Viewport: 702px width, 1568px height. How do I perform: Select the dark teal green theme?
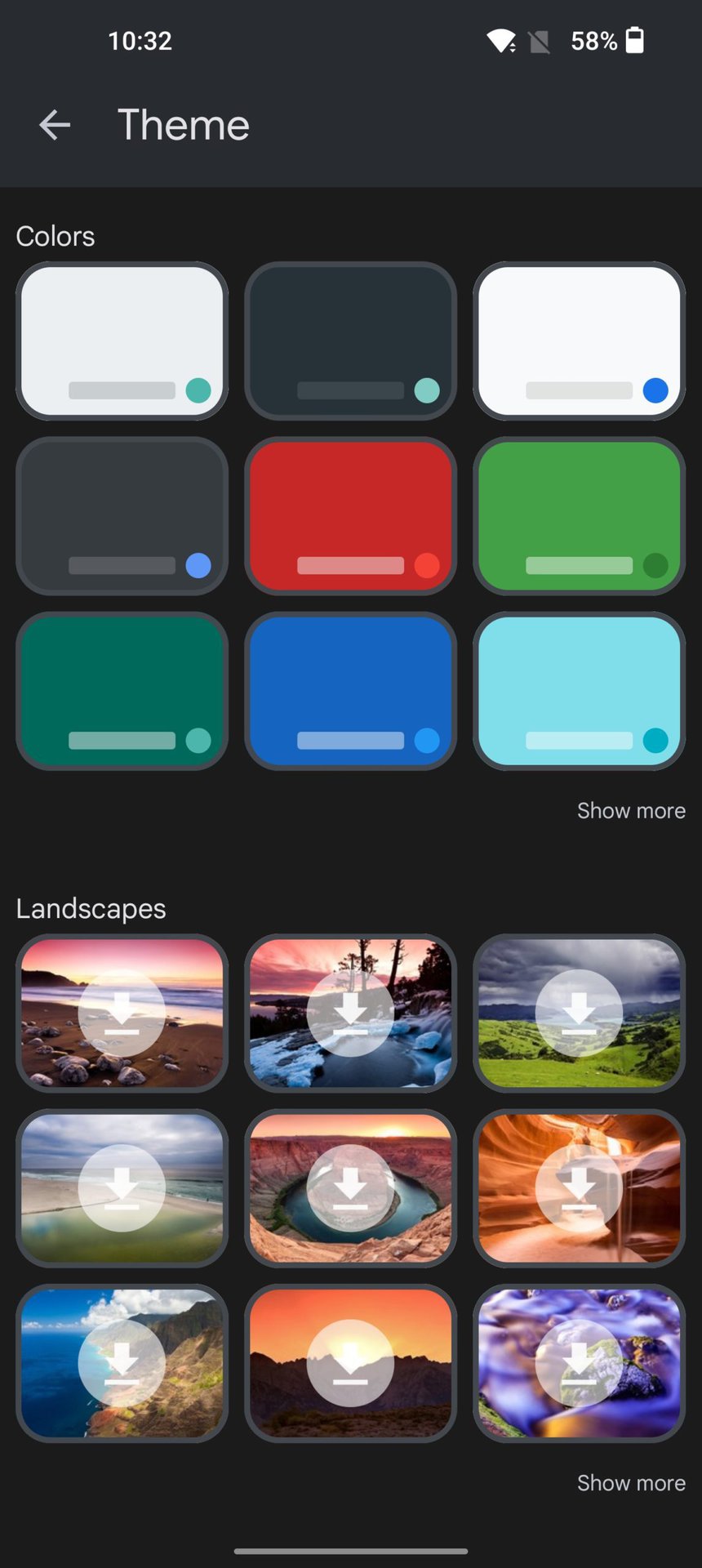click(122, 690)
